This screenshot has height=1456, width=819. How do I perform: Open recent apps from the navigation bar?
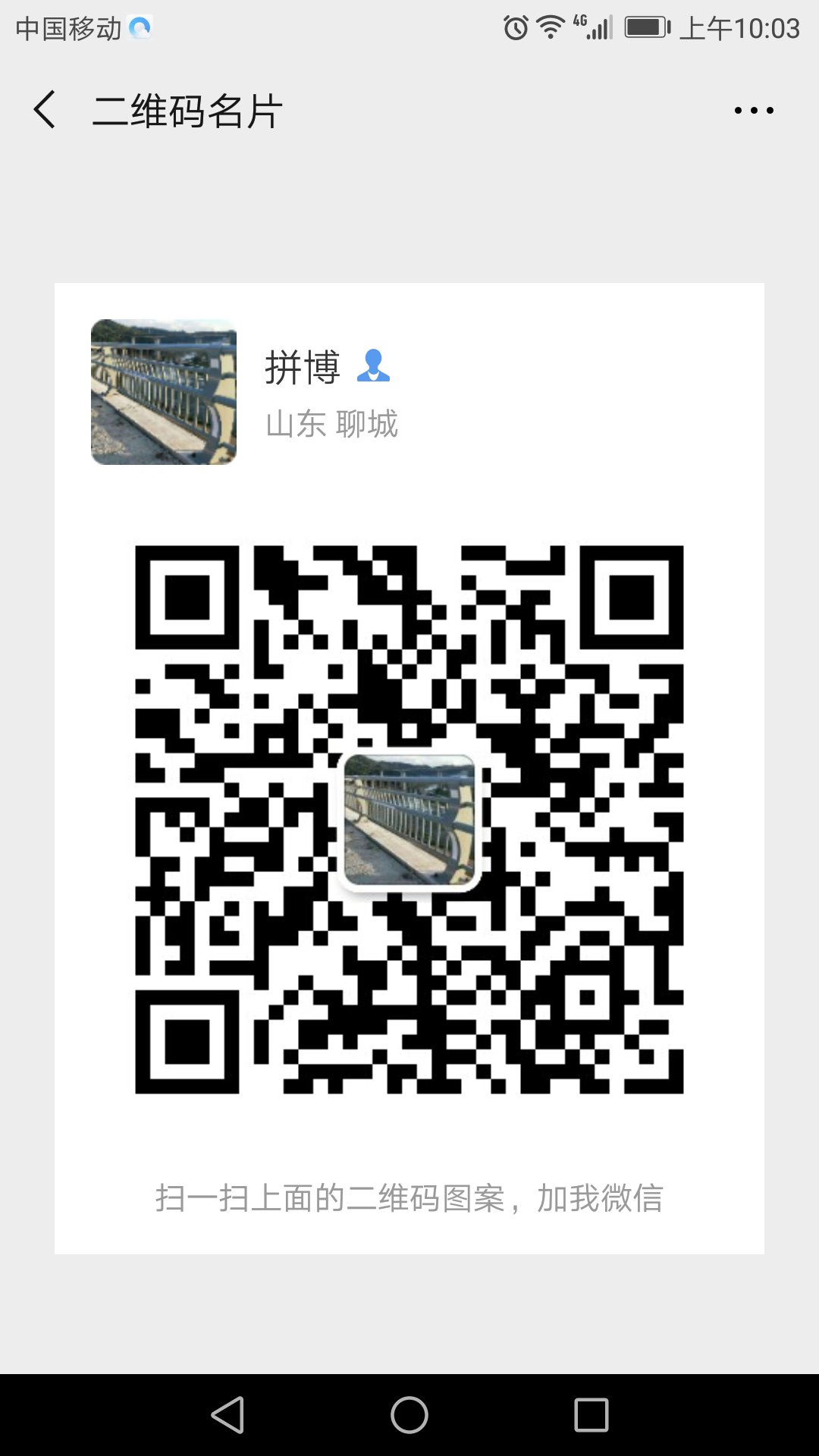[x=591, y=1415]
